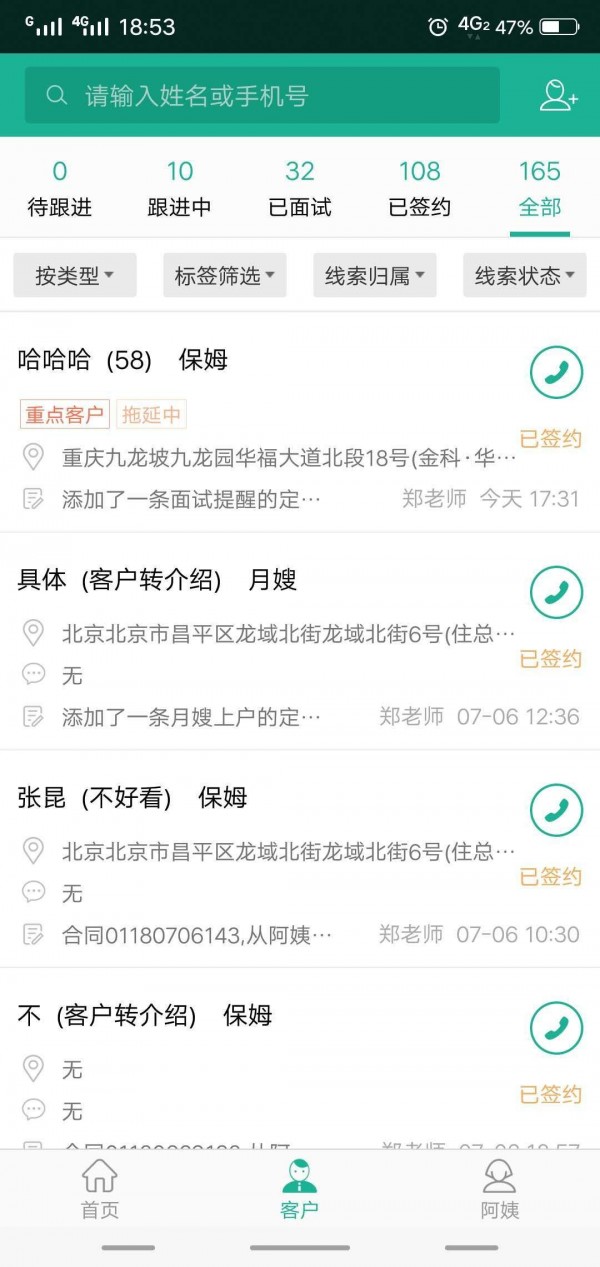The width and height of the screenshot is (600, 1267).
Task: Open the add customer icon
Action: [x=558, y=95]
